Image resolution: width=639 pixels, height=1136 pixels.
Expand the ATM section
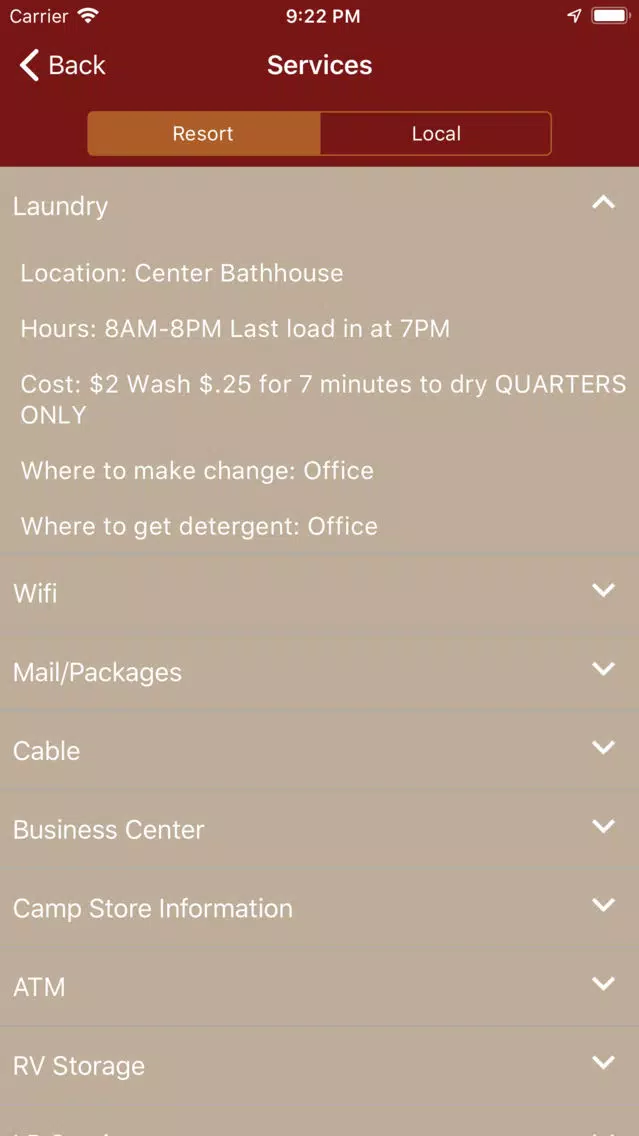click(320, 987)
